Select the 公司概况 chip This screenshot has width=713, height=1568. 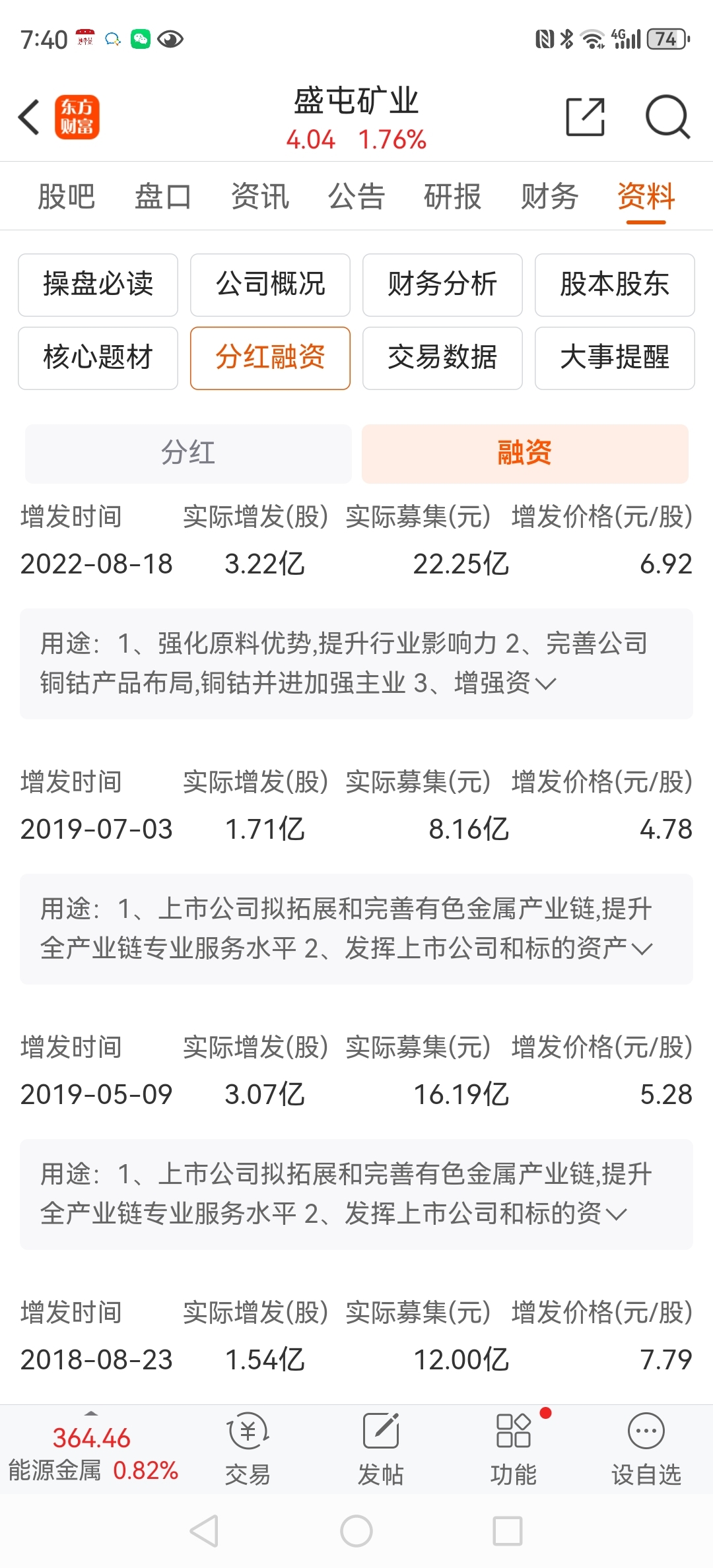tap(270, 285)
